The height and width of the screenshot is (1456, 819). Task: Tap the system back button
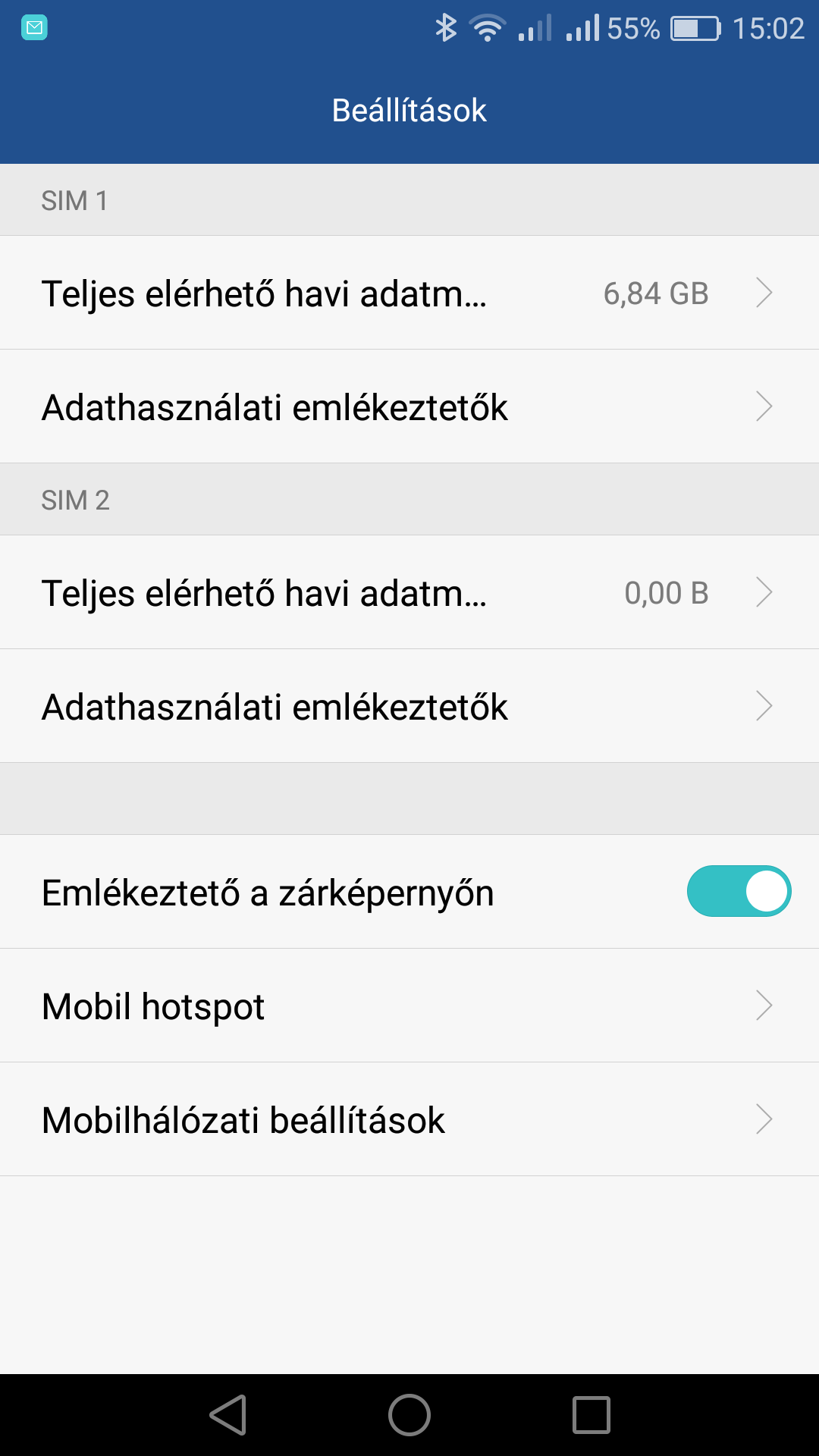click(228, 1415)
